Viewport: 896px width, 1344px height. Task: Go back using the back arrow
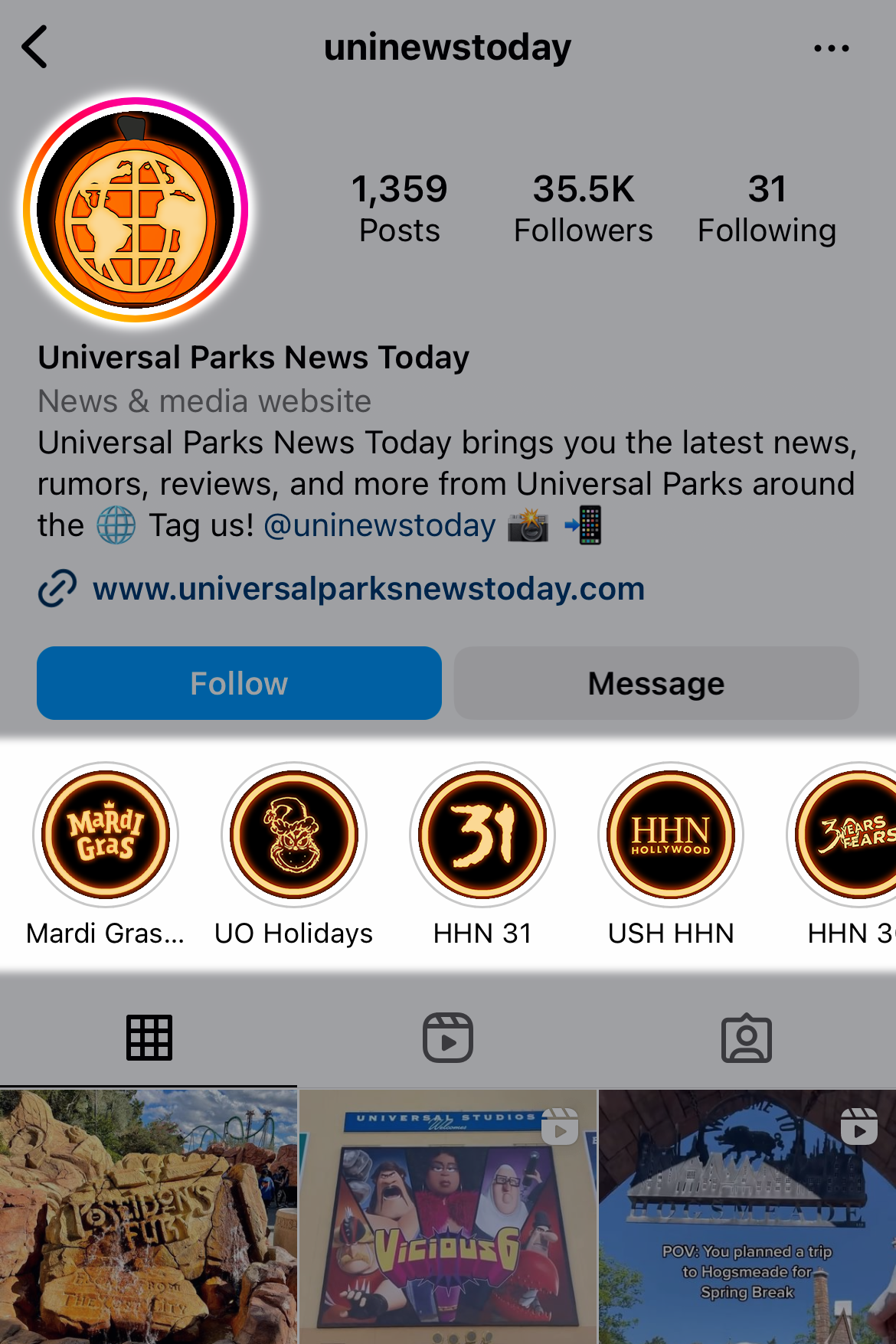click(34, 47)
